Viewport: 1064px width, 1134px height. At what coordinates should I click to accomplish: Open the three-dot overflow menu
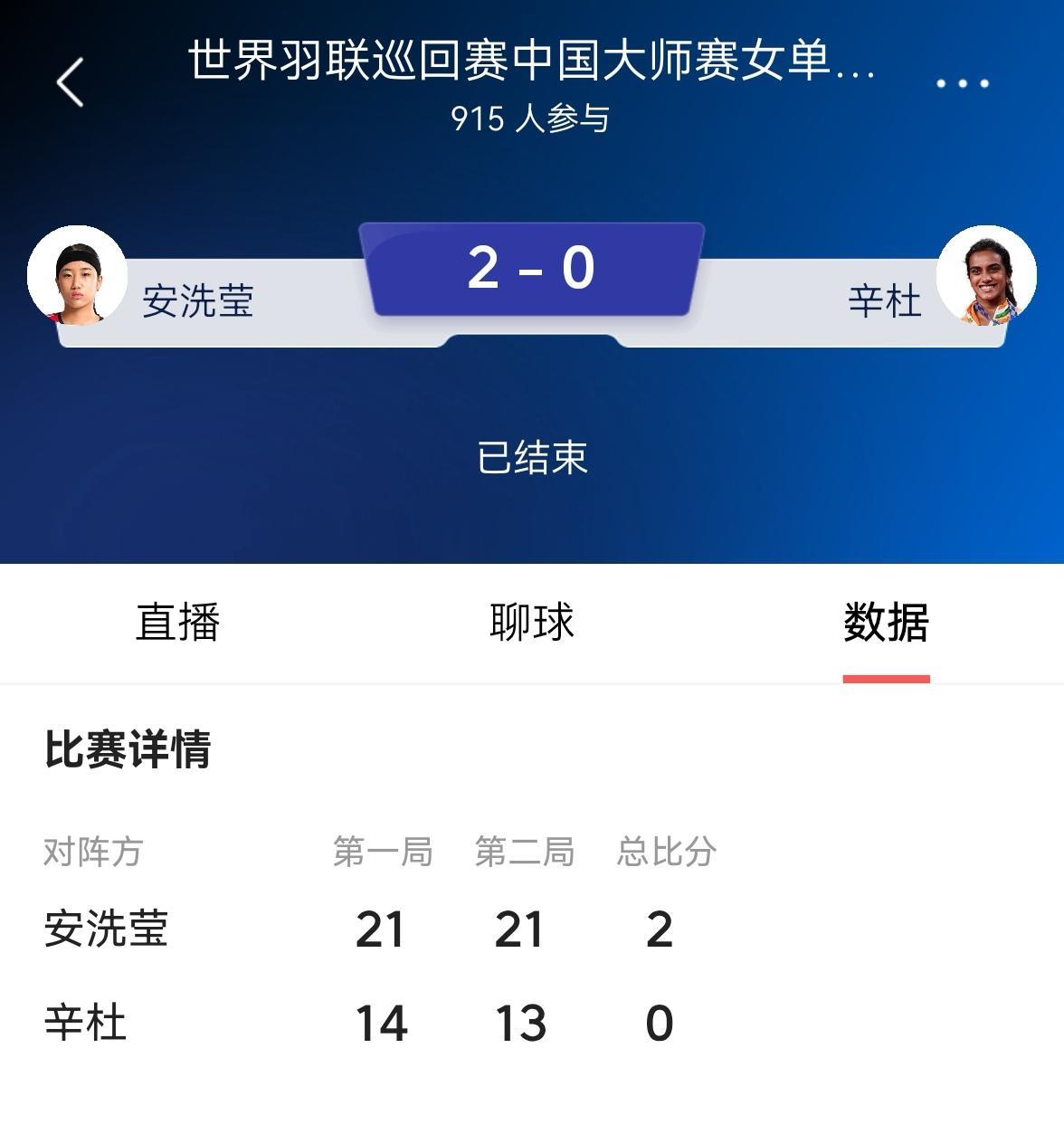click(962, 83)
